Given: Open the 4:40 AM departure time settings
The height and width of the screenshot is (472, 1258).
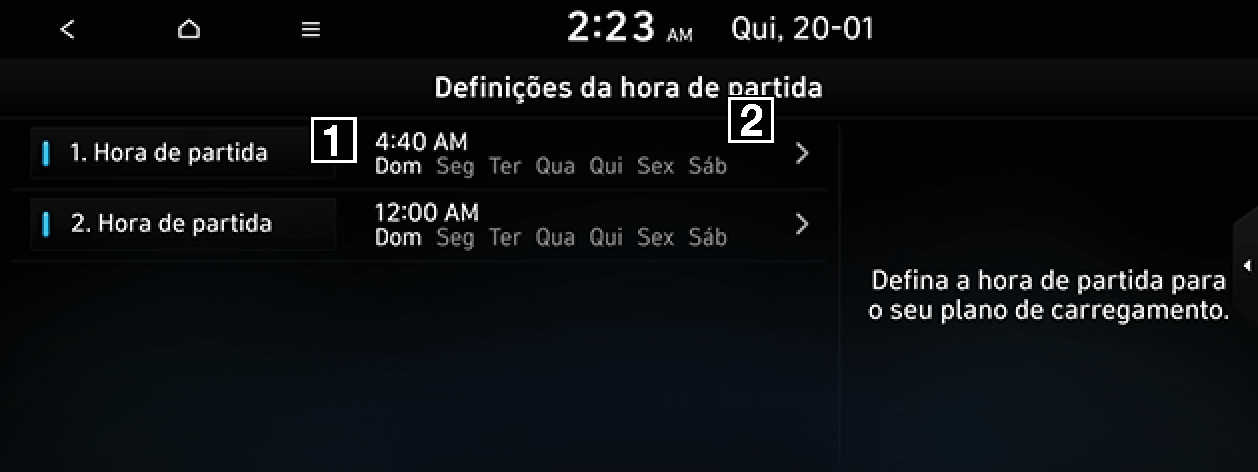Looking at the screenshot, I should tap(590, 154).
